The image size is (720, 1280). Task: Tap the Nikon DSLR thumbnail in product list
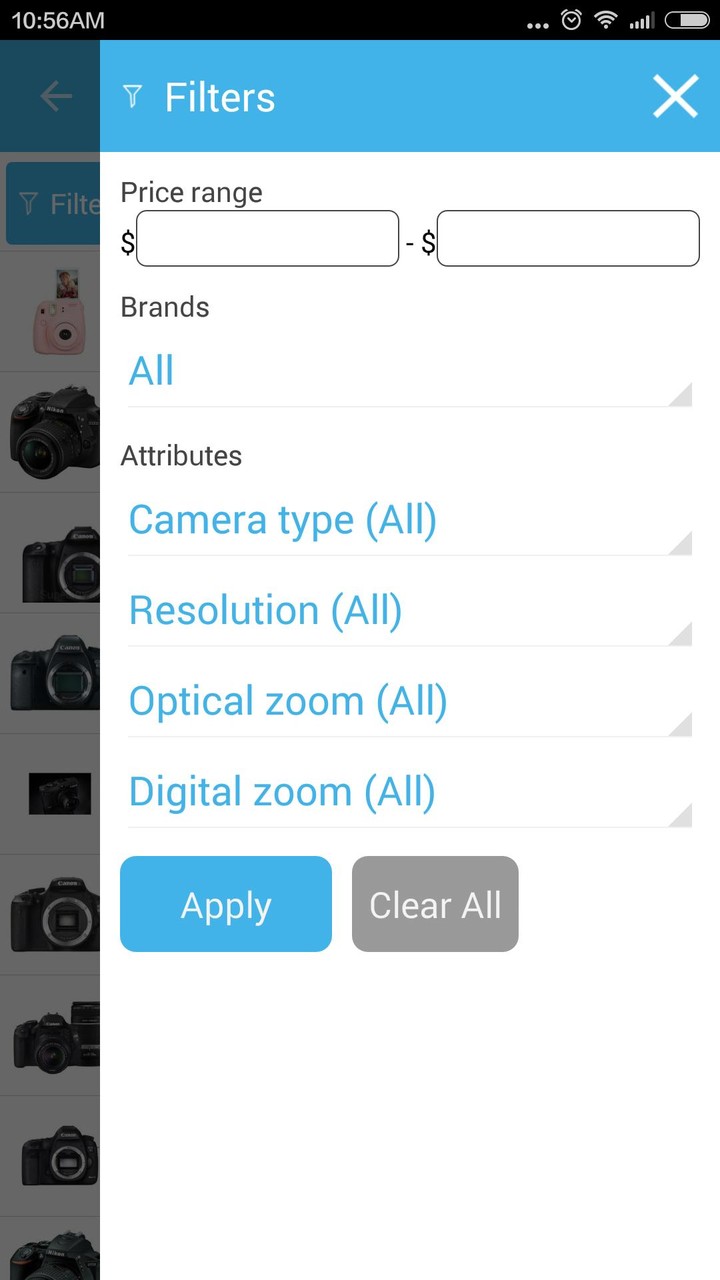tap(55, 432)
